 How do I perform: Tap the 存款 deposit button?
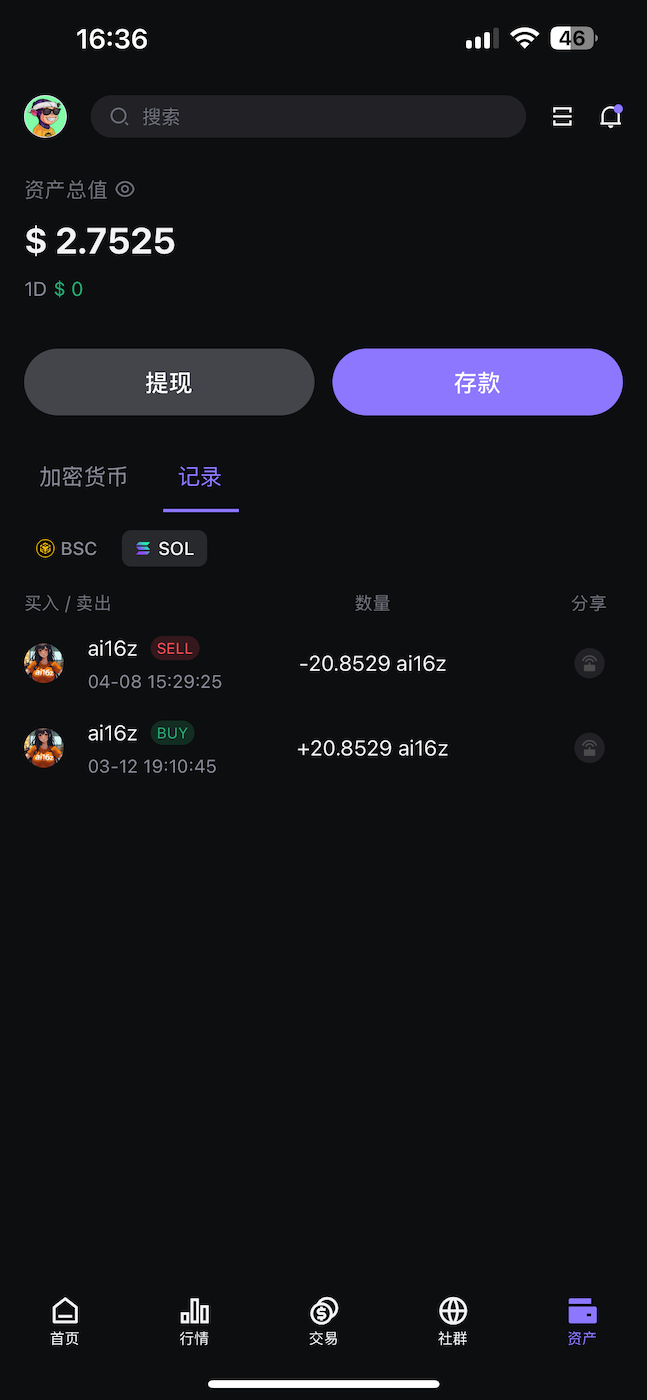477,382
